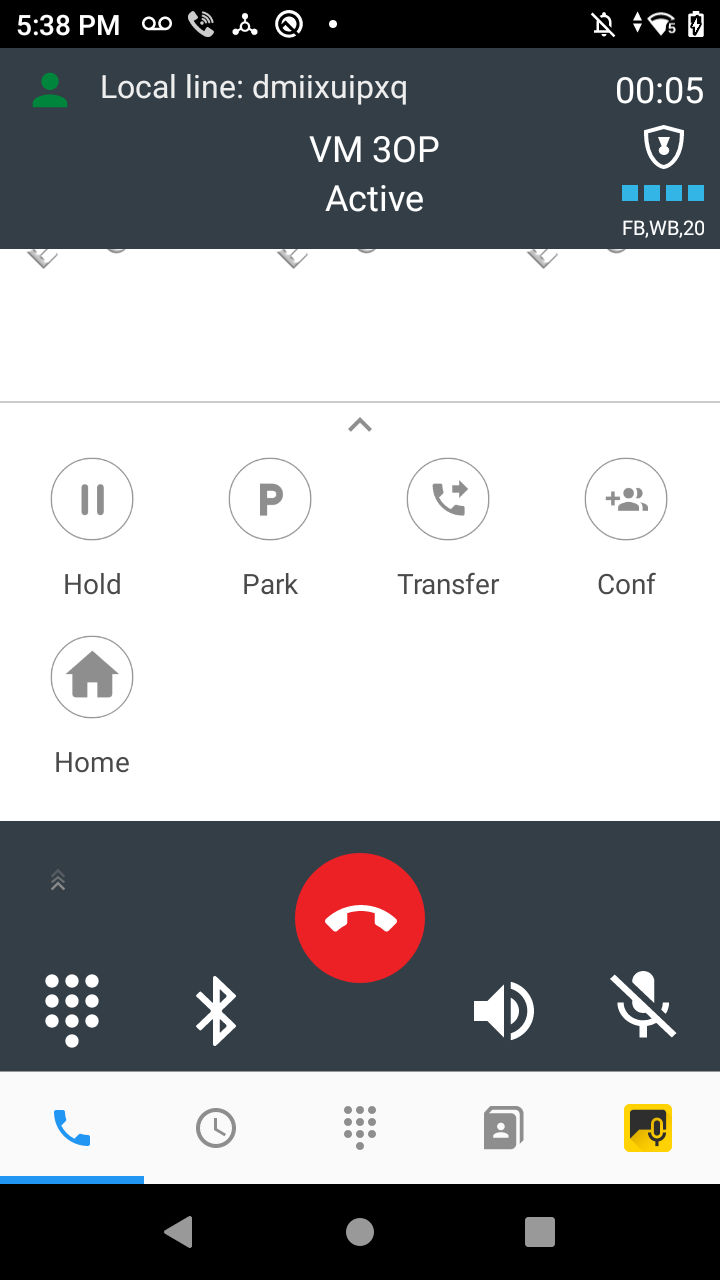
Task: End the call with the red button
Action: tap(360, 918)
